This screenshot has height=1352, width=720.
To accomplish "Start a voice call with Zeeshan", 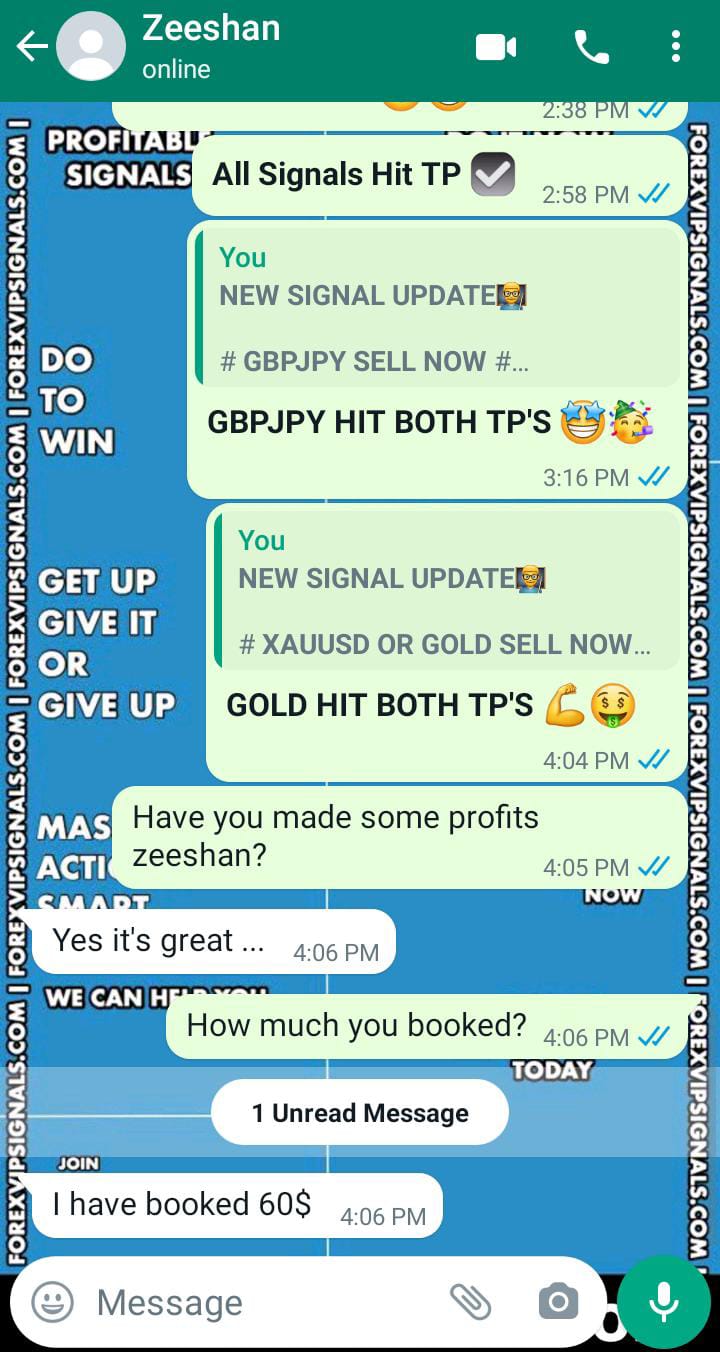I will pos(591,47).
